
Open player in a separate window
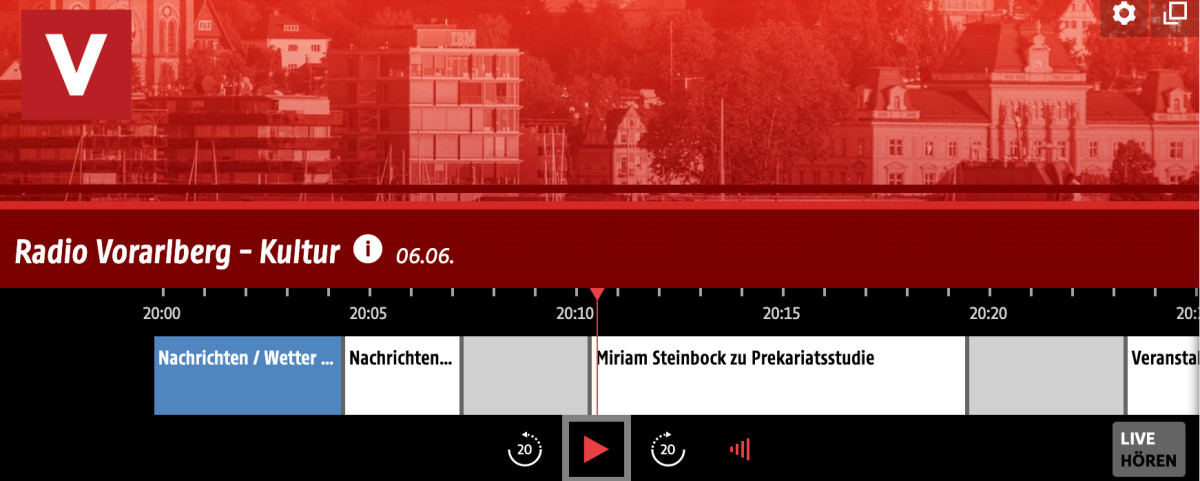pyautogui.click(x=1175, y=15)
